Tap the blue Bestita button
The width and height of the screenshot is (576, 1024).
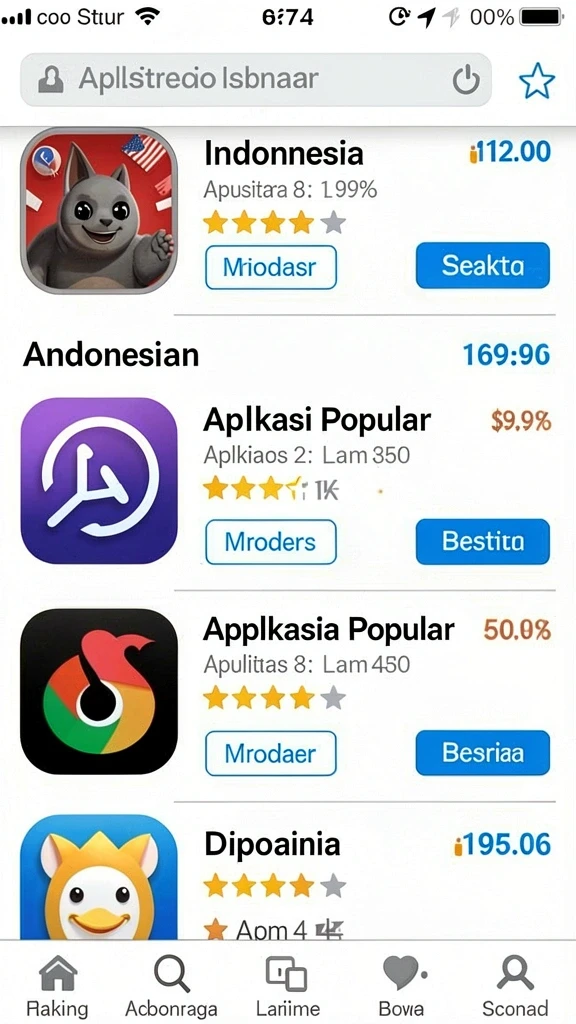[483, 541]
